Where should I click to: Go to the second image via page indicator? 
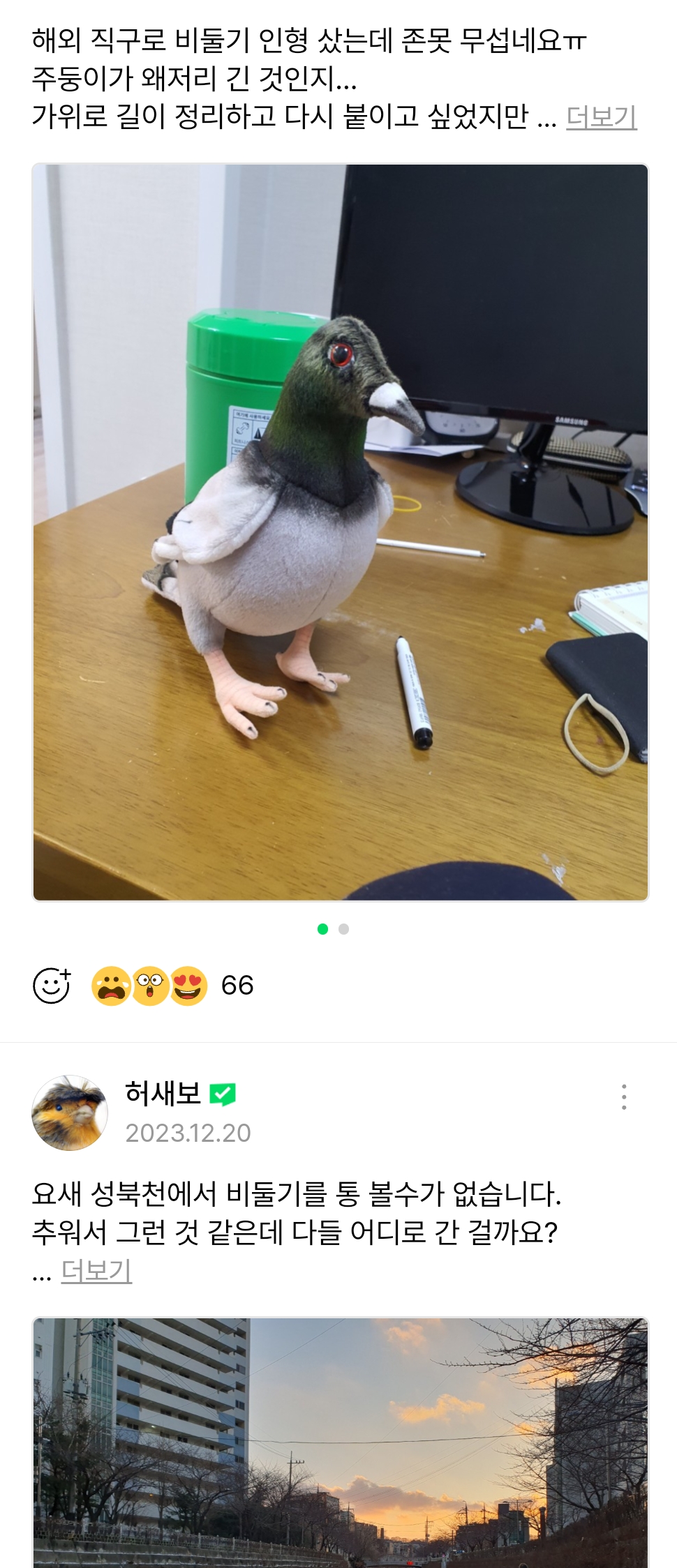pos(343,929)
